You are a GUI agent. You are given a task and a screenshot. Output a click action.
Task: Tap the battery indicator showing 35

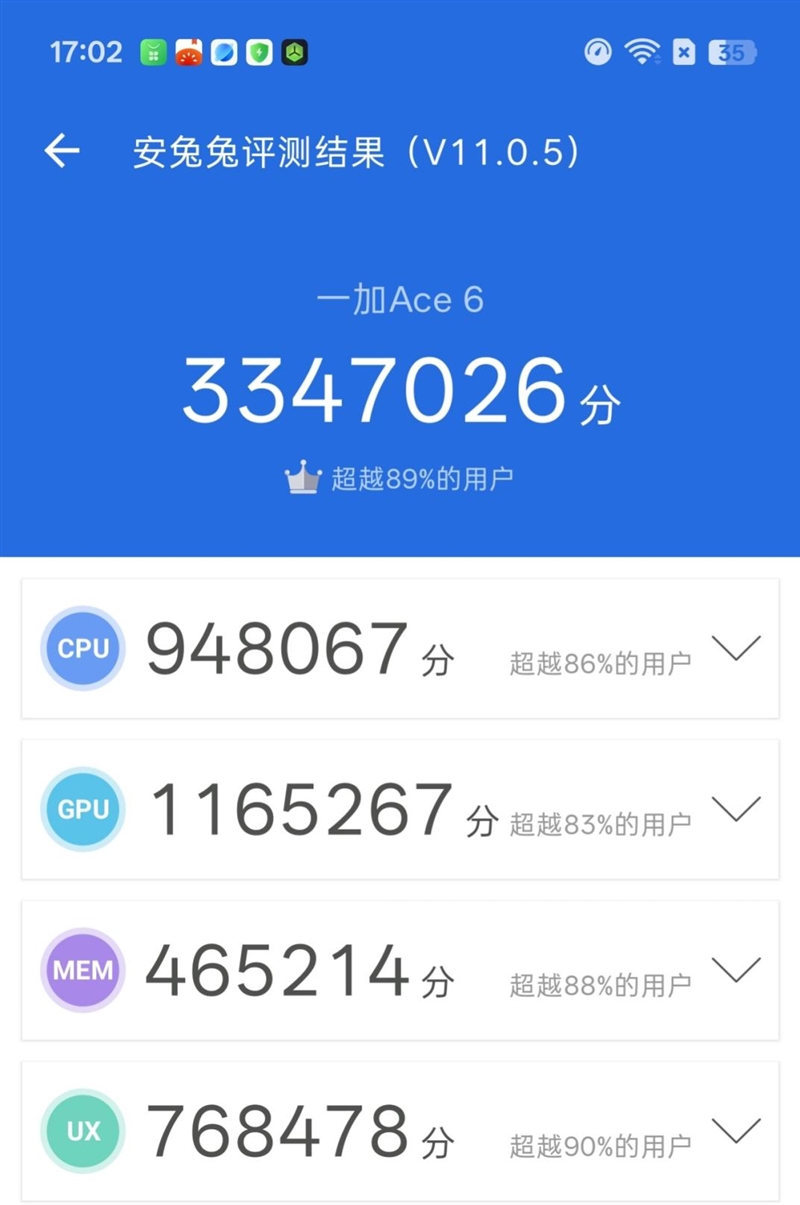[733, 52]
